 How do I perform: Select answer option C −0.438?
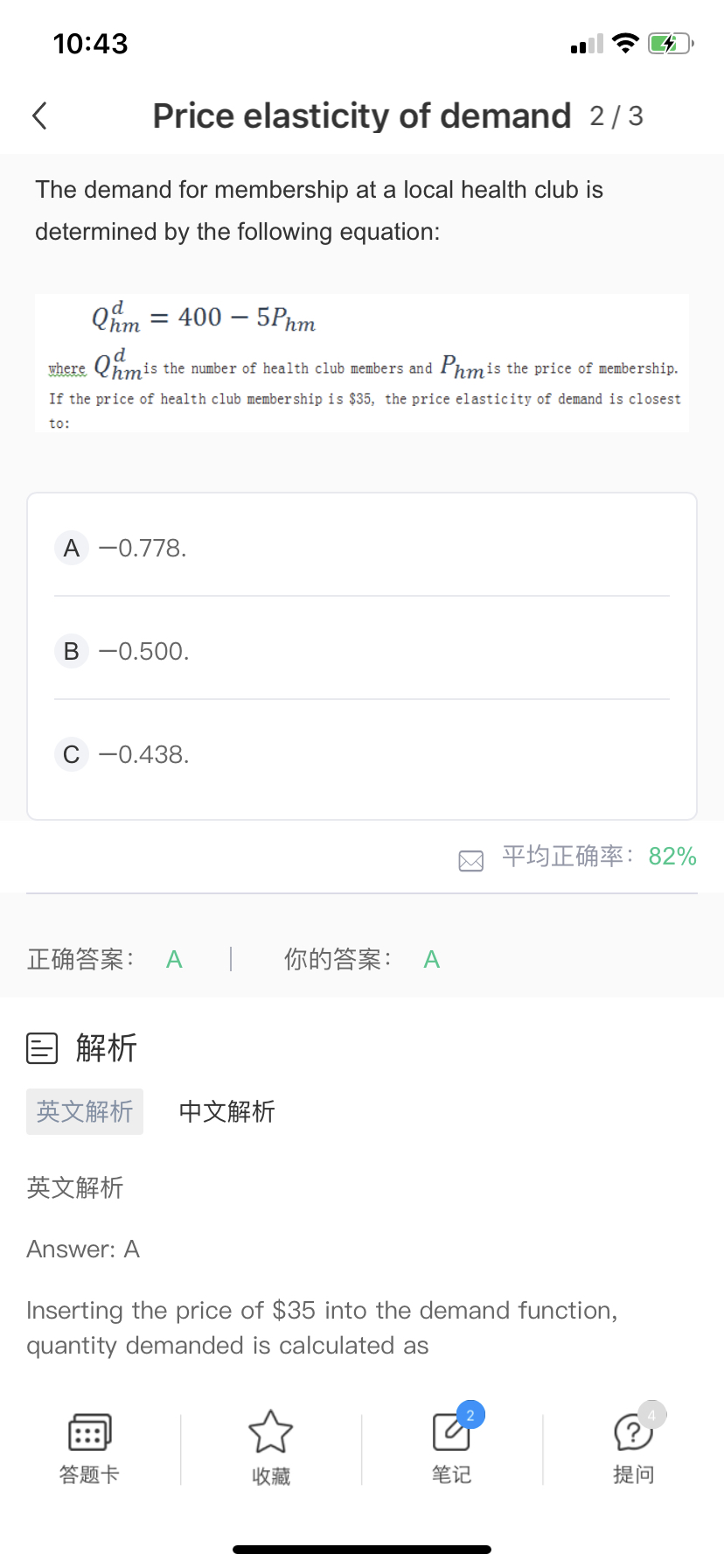coord(362,754)
